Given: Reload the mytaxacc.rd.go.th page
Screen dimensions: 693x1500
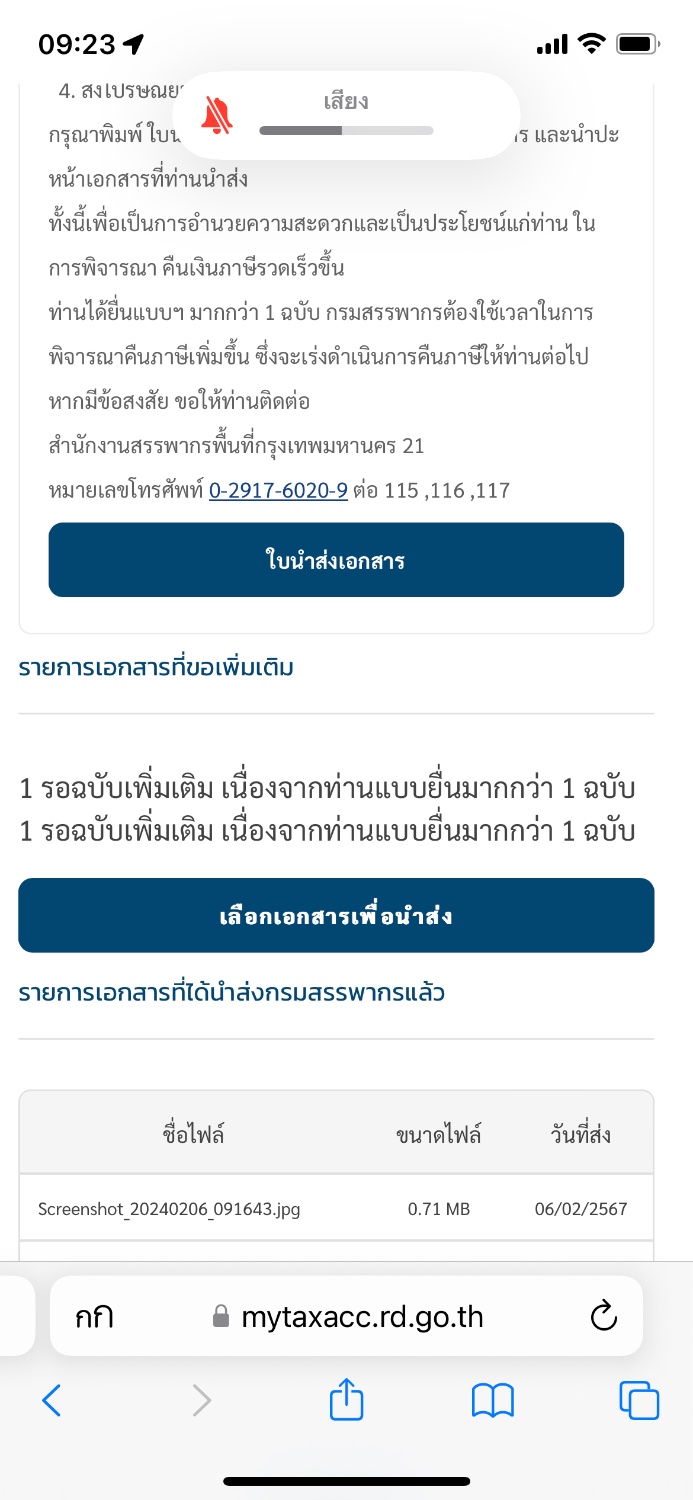Looking at the screenshot, I should (604, 1317).
